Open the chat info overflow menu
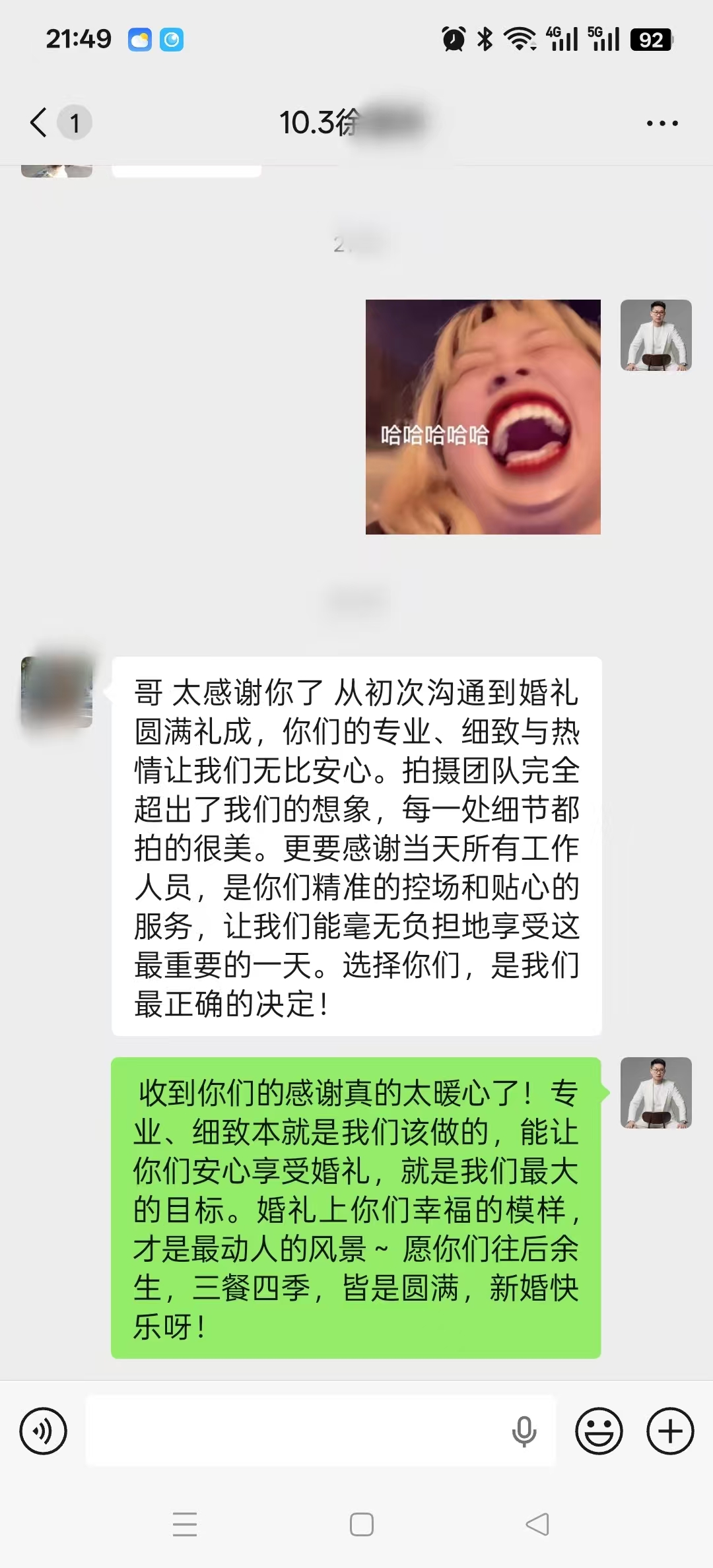This screenshot has width=713, height=1568. click(662, 123)
